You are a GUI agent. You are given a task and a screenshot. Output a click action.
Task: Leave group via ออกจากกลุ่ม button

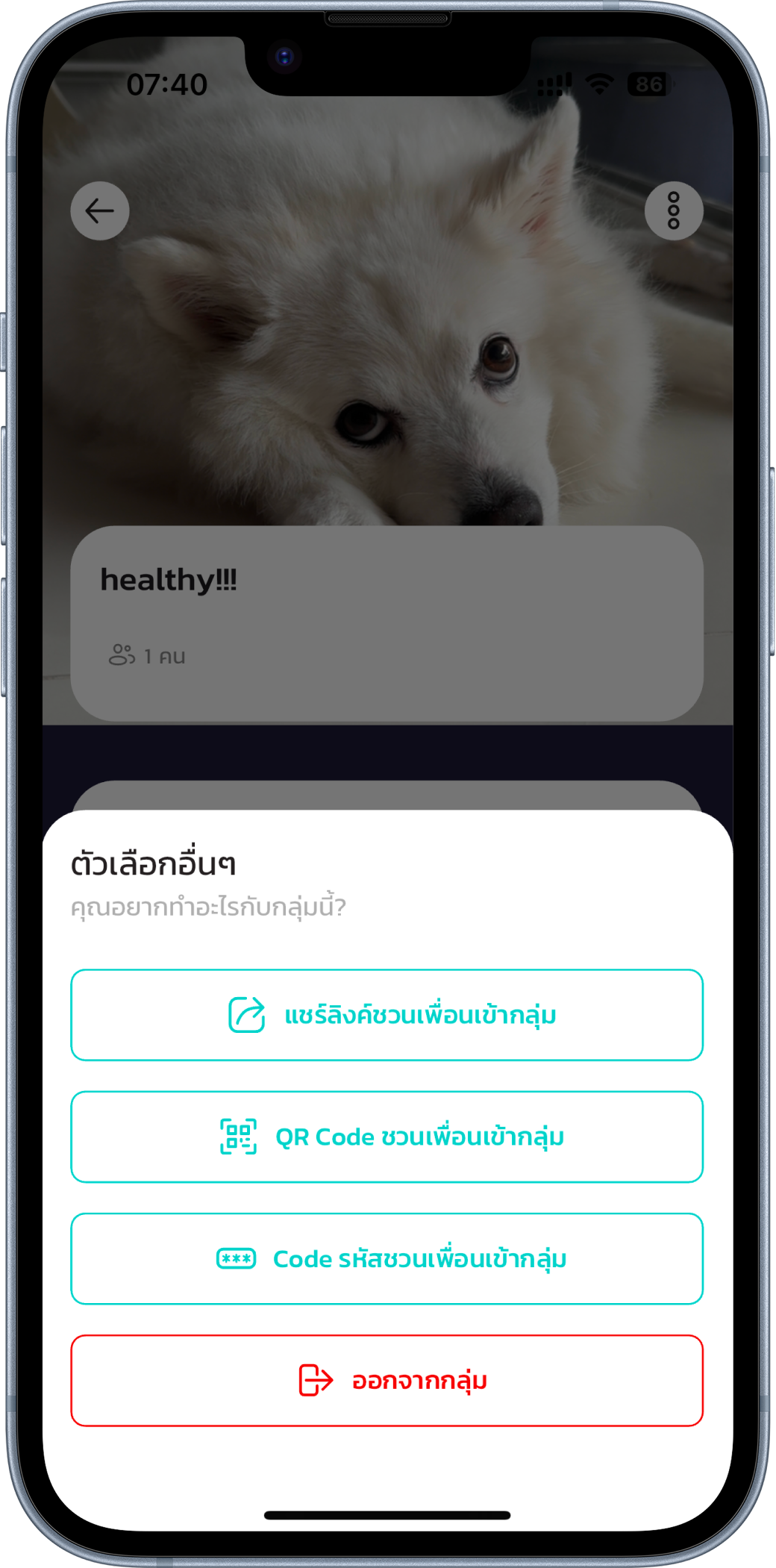coord(387,1380)
